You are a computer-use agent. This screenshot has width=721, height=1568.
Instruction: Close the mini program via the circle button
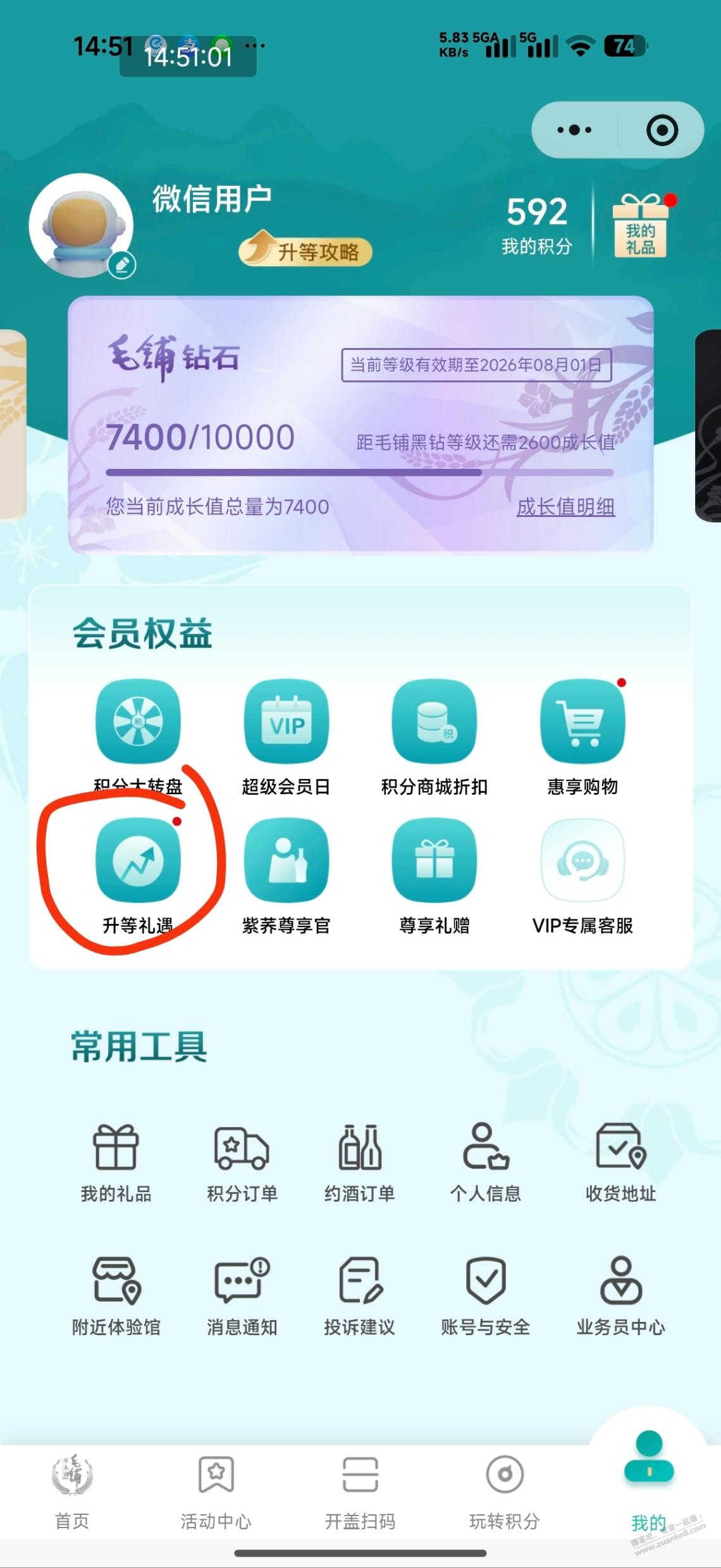point(662,130)
